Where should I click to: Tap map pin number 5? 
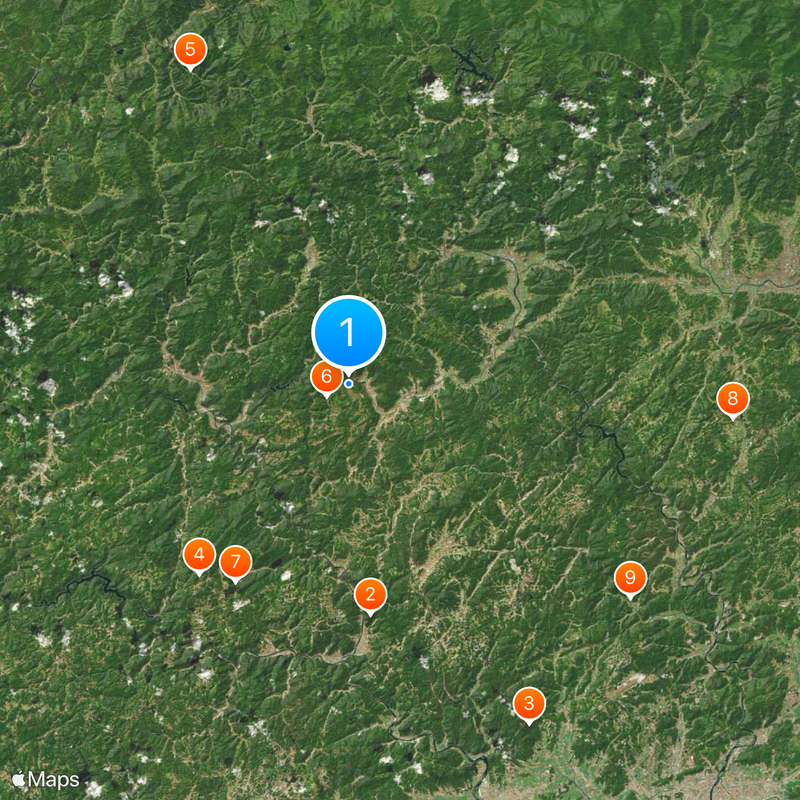pyautogui.click(x=190, y=49)
